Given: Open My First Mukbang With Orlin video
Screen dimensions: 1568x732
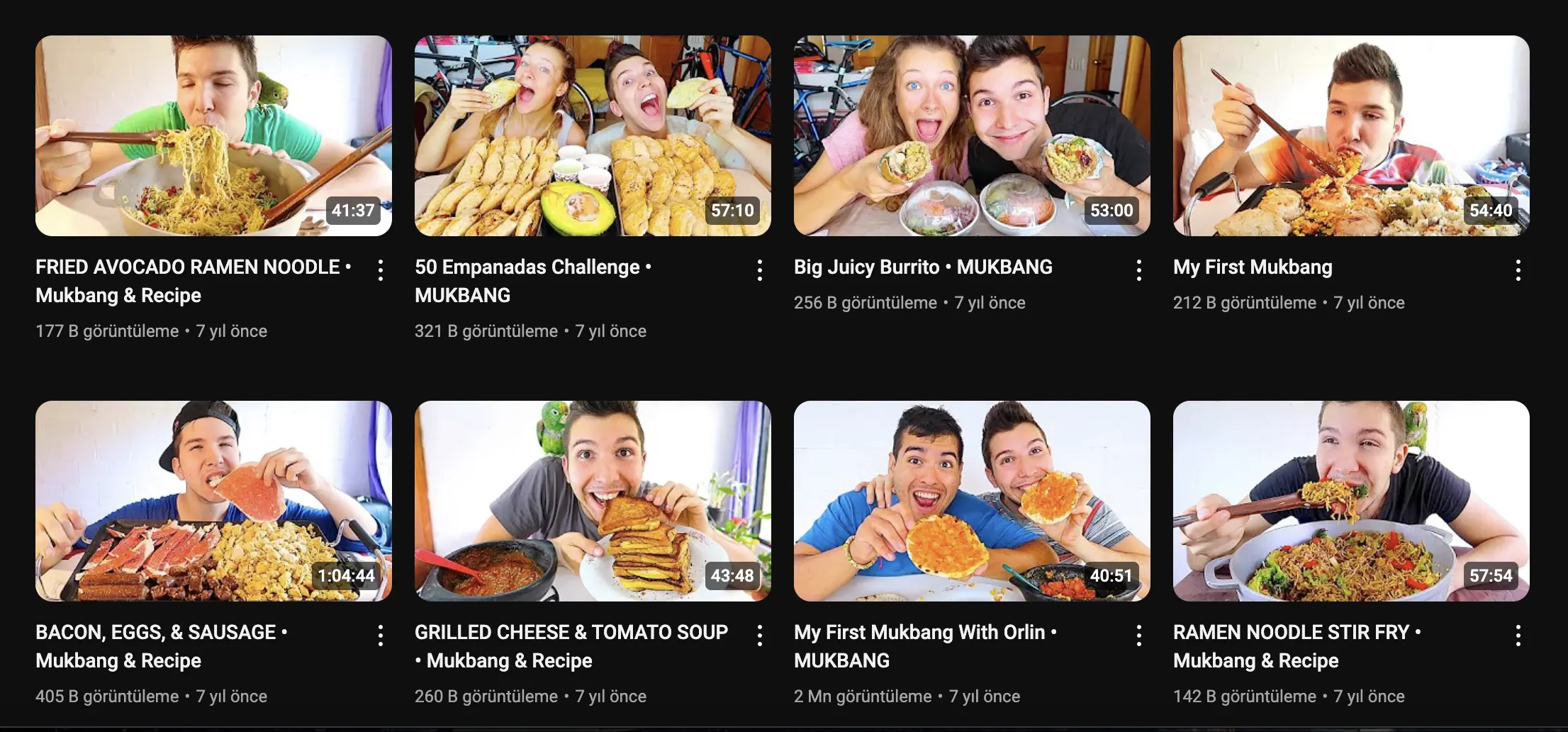Looking at the screenshot, I should 972,501.
